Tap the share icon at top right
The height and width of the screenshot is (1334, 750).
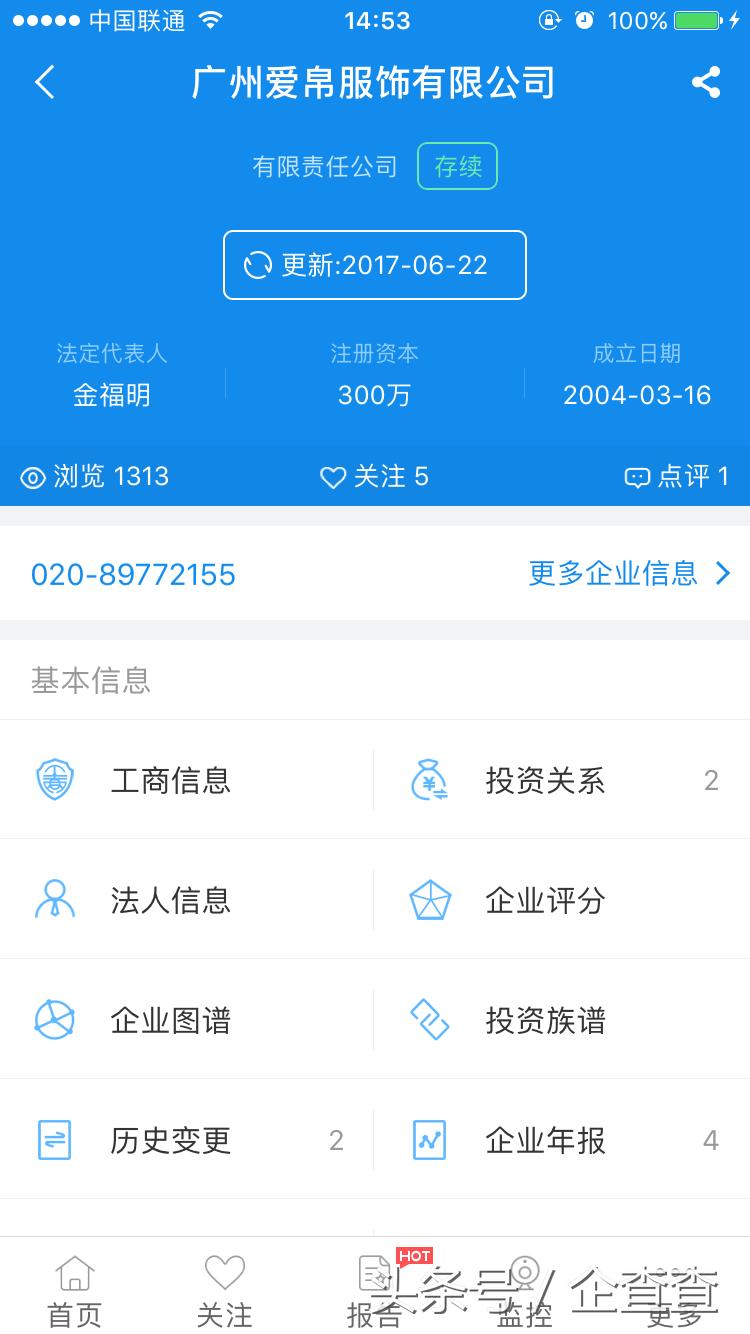pos(707,82)
